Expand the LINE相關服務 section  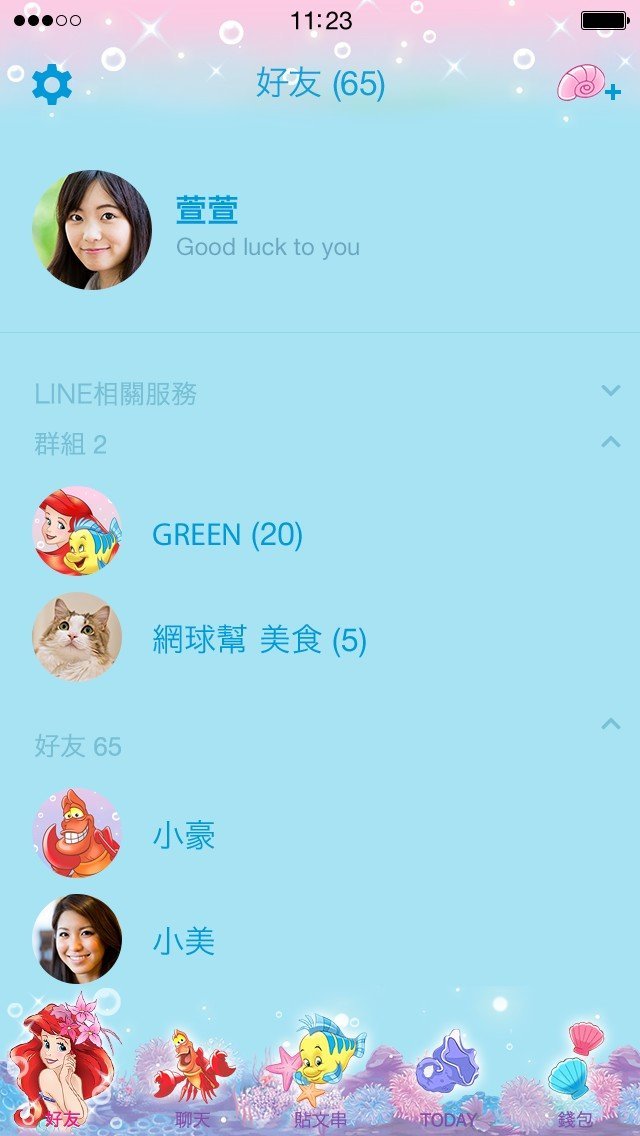pyautogui.click(x=611, y=391)
